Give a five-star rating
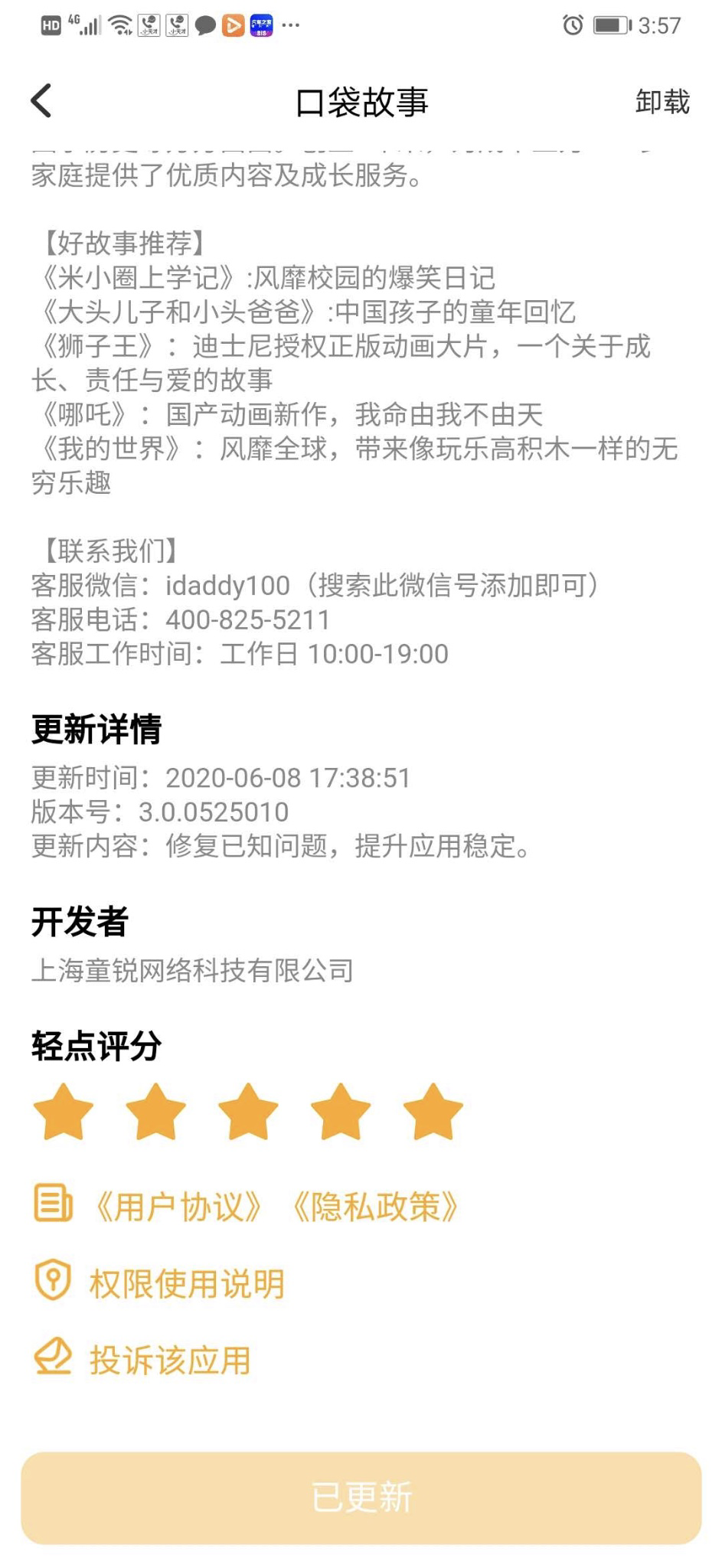Viewport: 722px width, 1568px height. point(433,1112)
